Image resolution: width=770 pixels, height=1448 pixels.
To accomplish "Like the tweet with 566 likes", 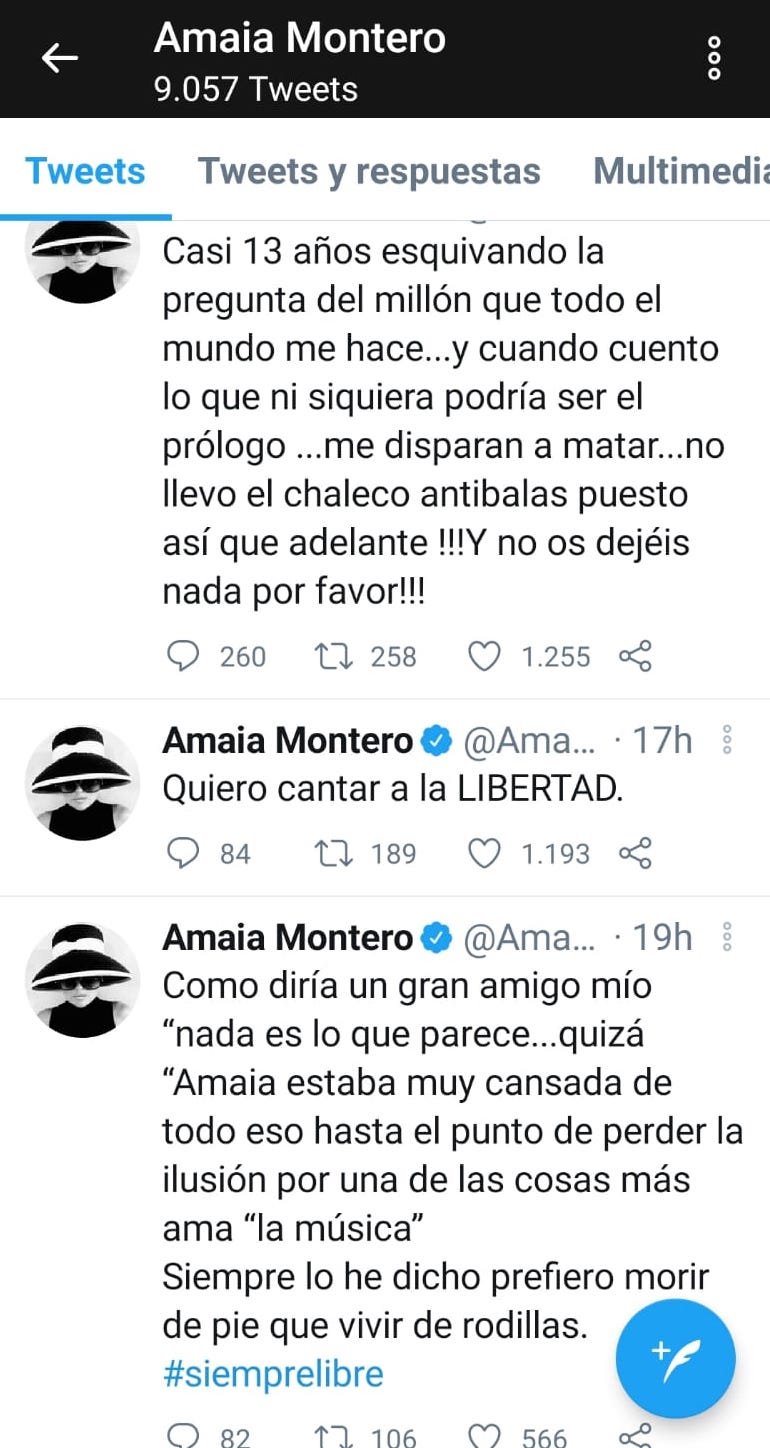I will pos(484,1437).
